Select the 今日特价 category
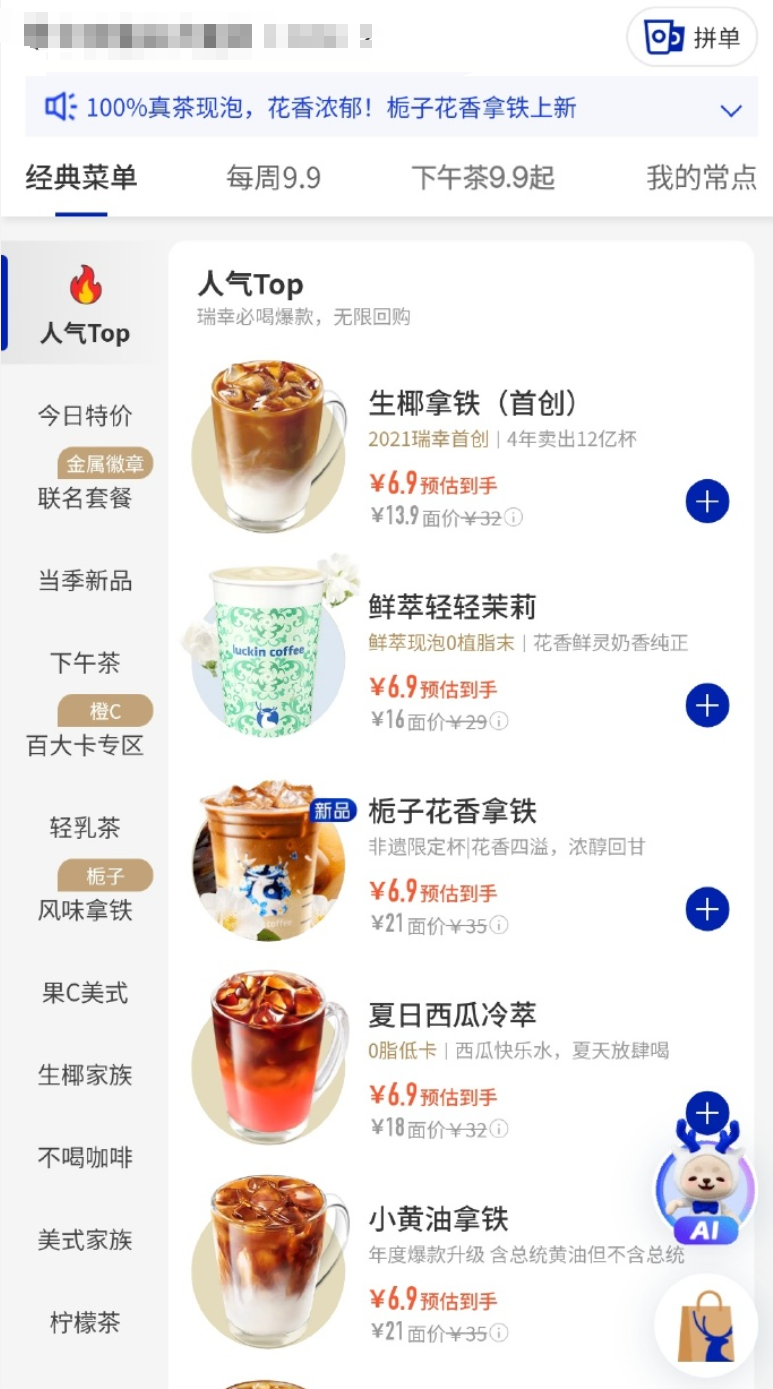This screenshot has height=1389, width=773. (85, 415)
